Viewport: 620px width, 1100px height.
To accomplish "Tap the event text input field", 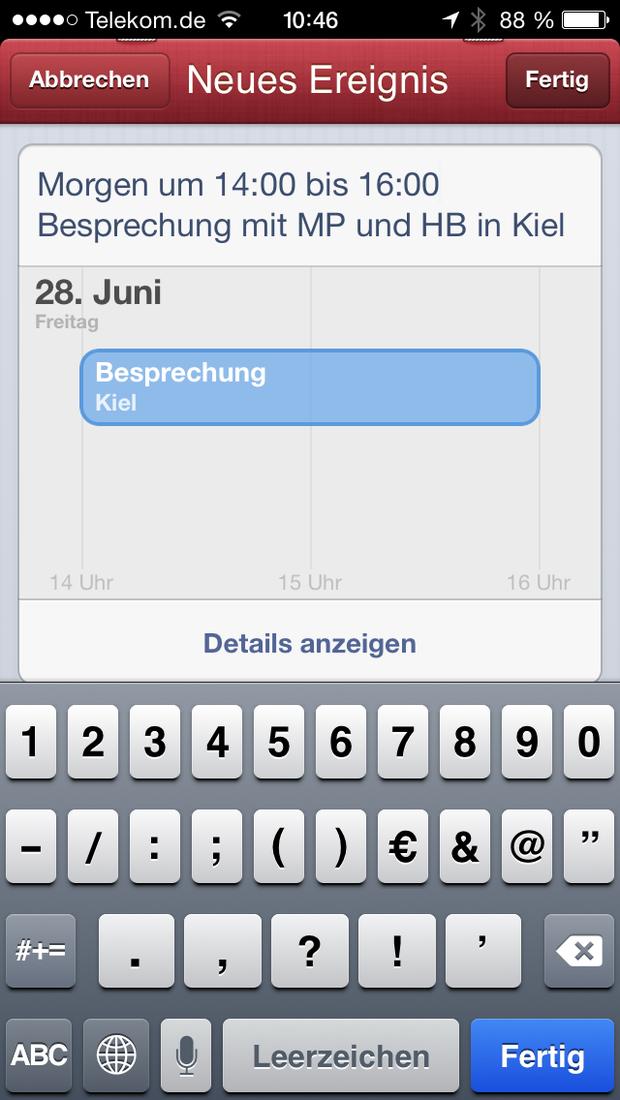I will coord(310,205).
